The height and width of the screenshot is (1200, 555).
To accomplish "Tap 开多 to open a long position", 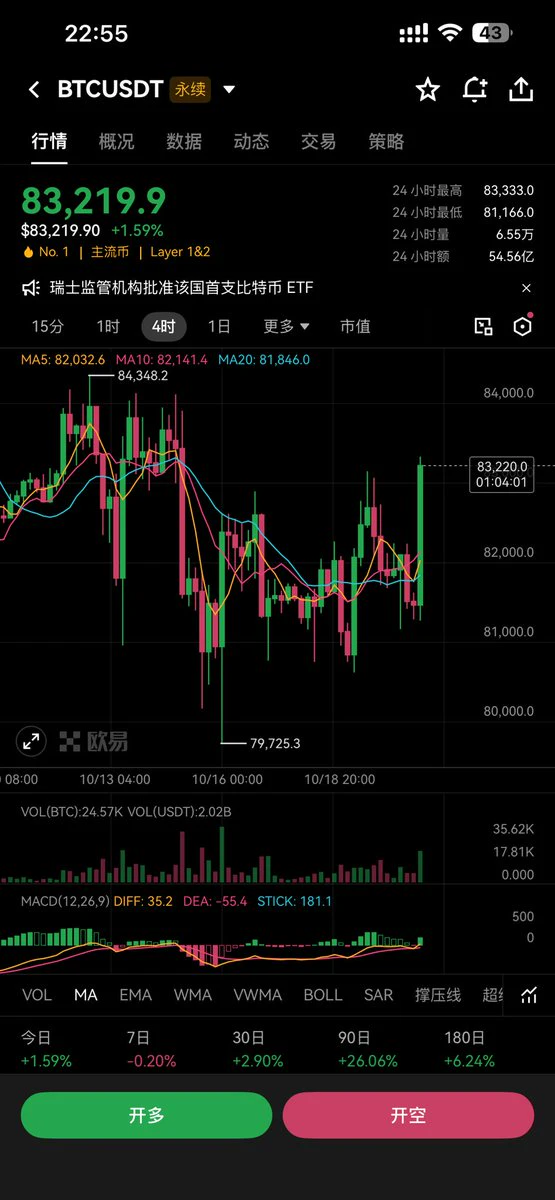I will click(146, 1115).
